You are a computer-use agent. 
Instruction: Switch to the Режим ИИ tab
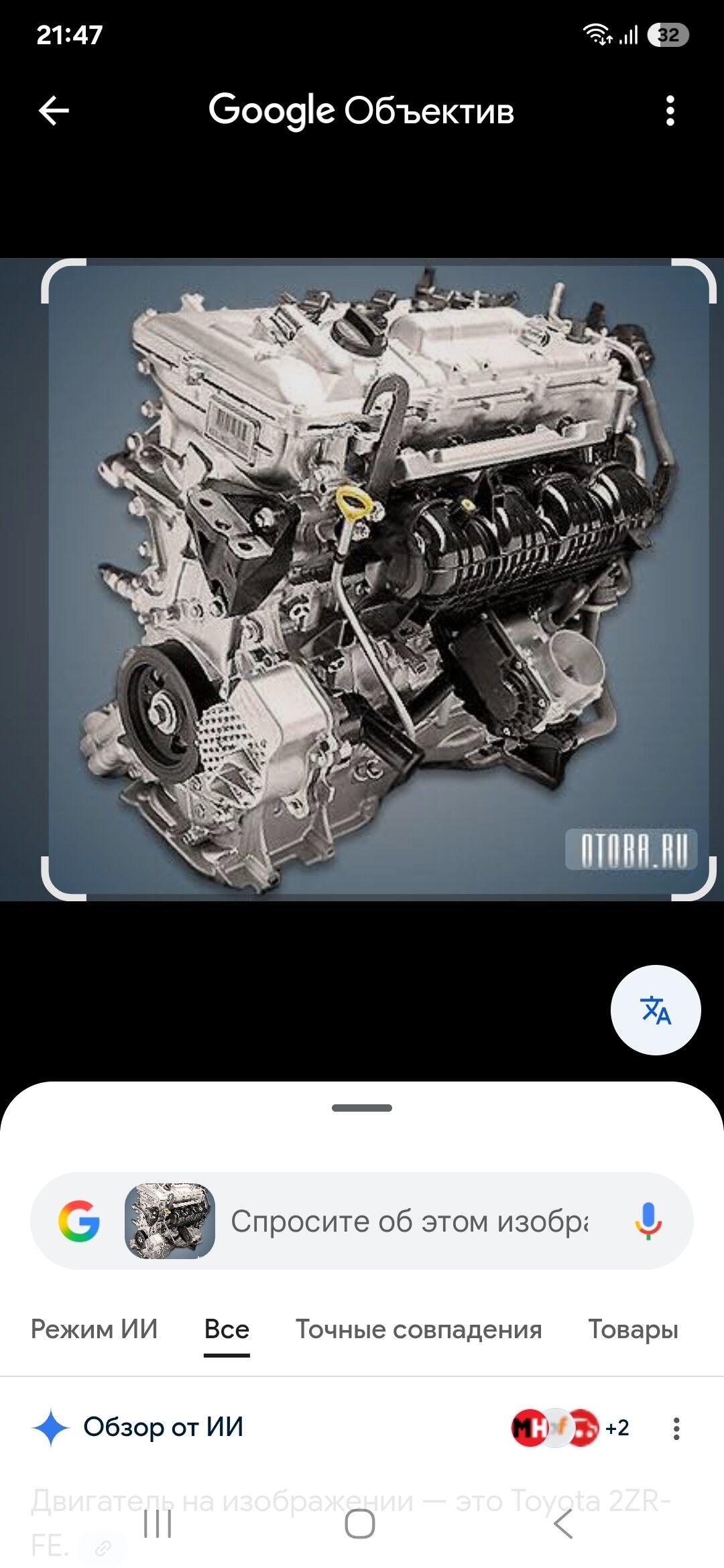[95, 1329]
